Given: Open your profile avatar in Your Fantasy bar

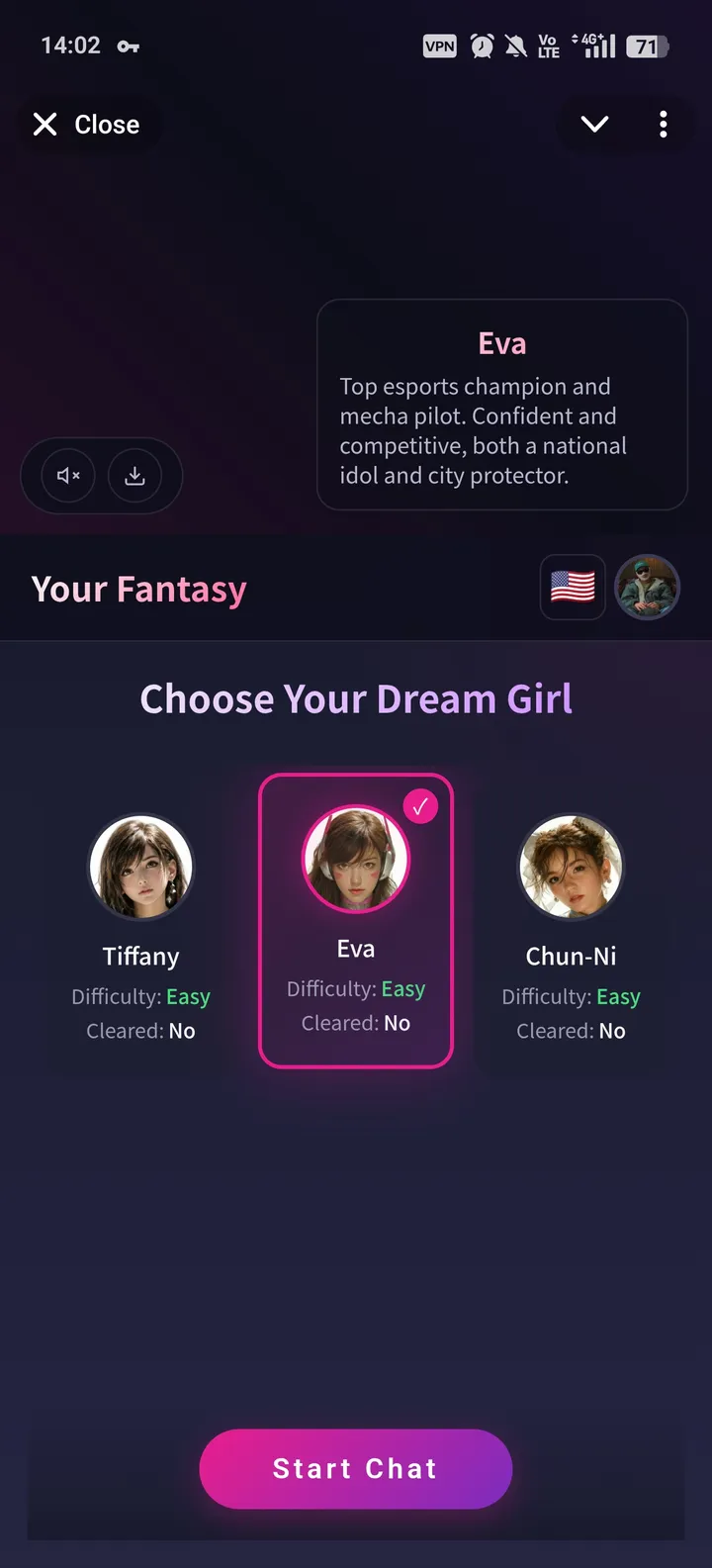Looking at the screenshot, I should point(647,587).
